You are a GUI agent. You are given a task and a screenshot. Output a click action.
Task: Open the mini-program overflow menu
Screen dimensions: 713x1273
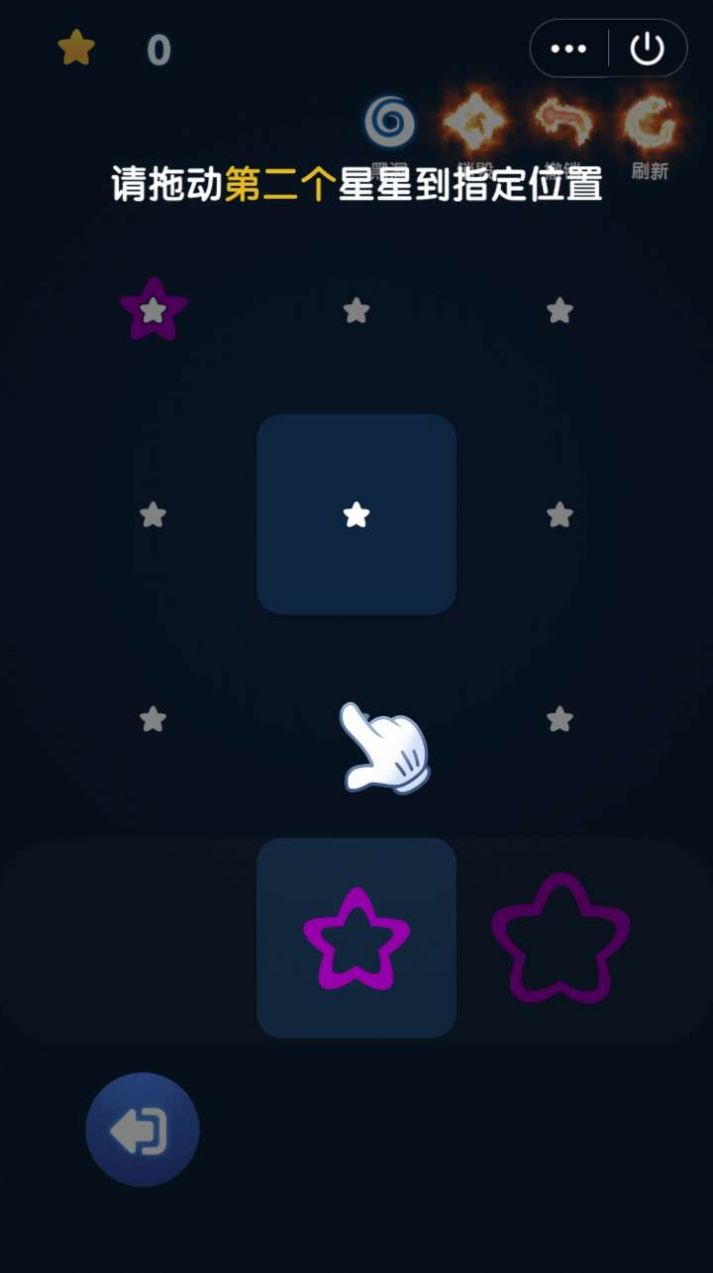coord(569,49)
